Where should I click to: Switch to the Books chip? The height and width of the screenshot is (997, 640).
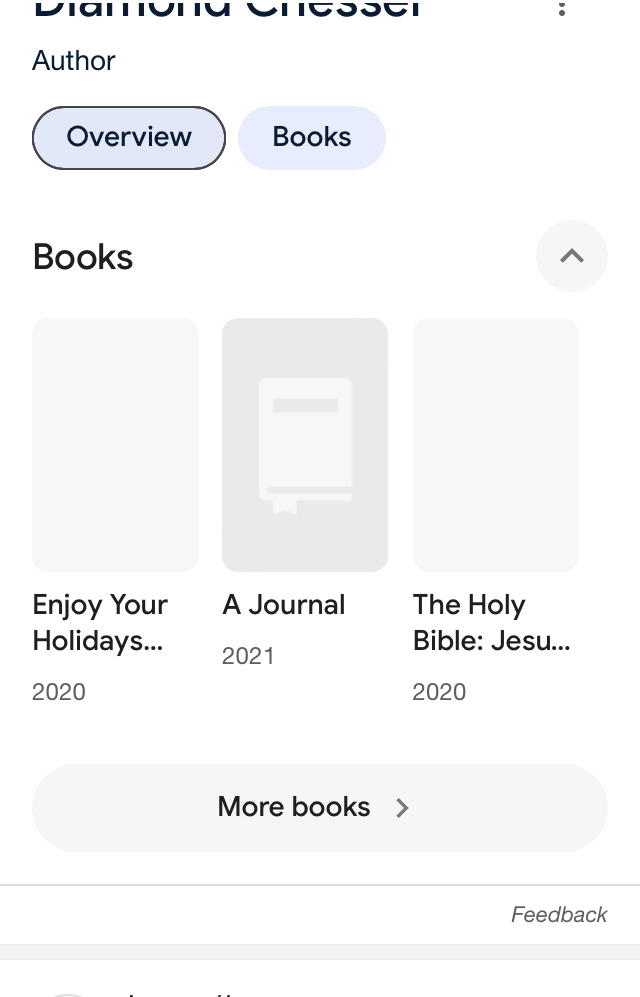(311, 137)
